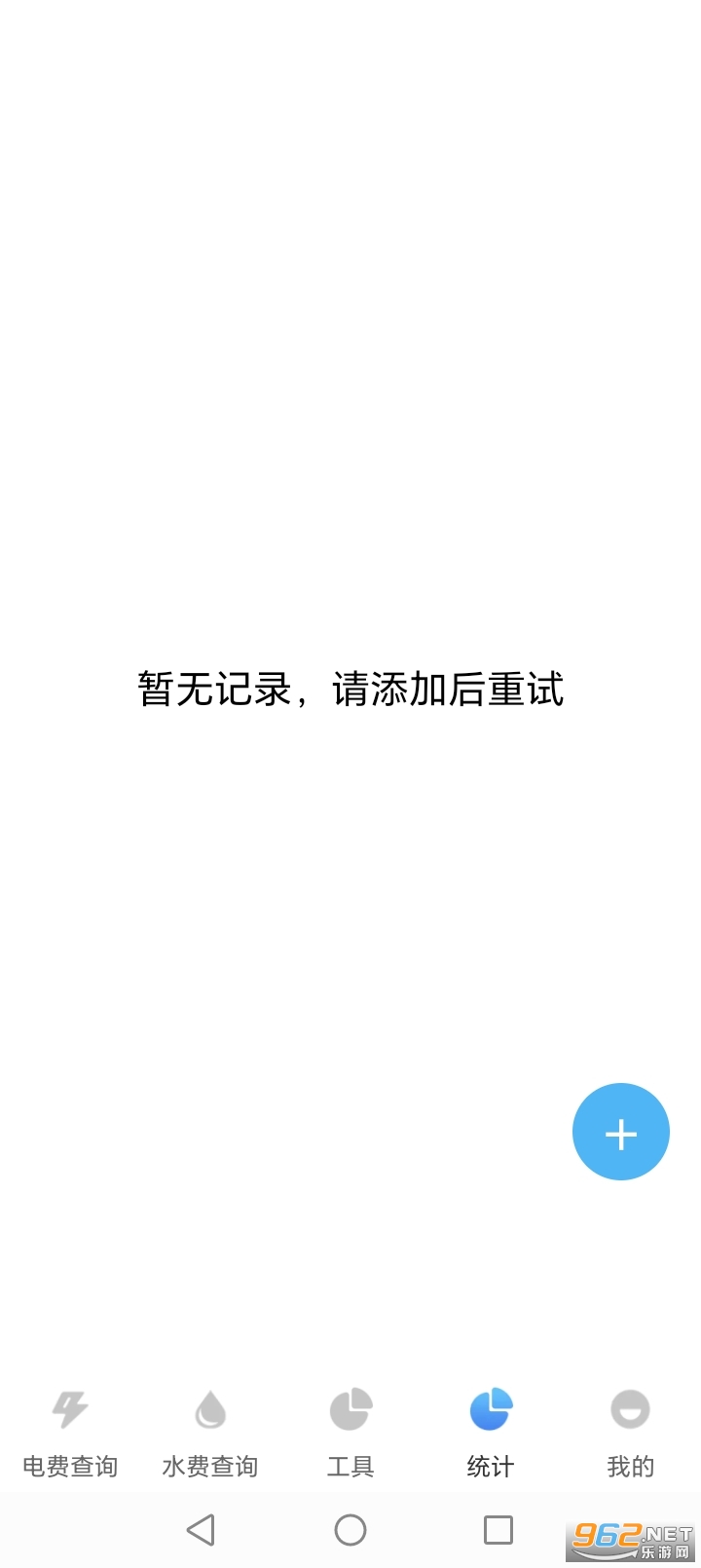Image resolution: width=701 pixels, height=1568 pixels.
Task: Click the pie chart Tools icon
Action: pyautogui.click(x=350, y=1409)
